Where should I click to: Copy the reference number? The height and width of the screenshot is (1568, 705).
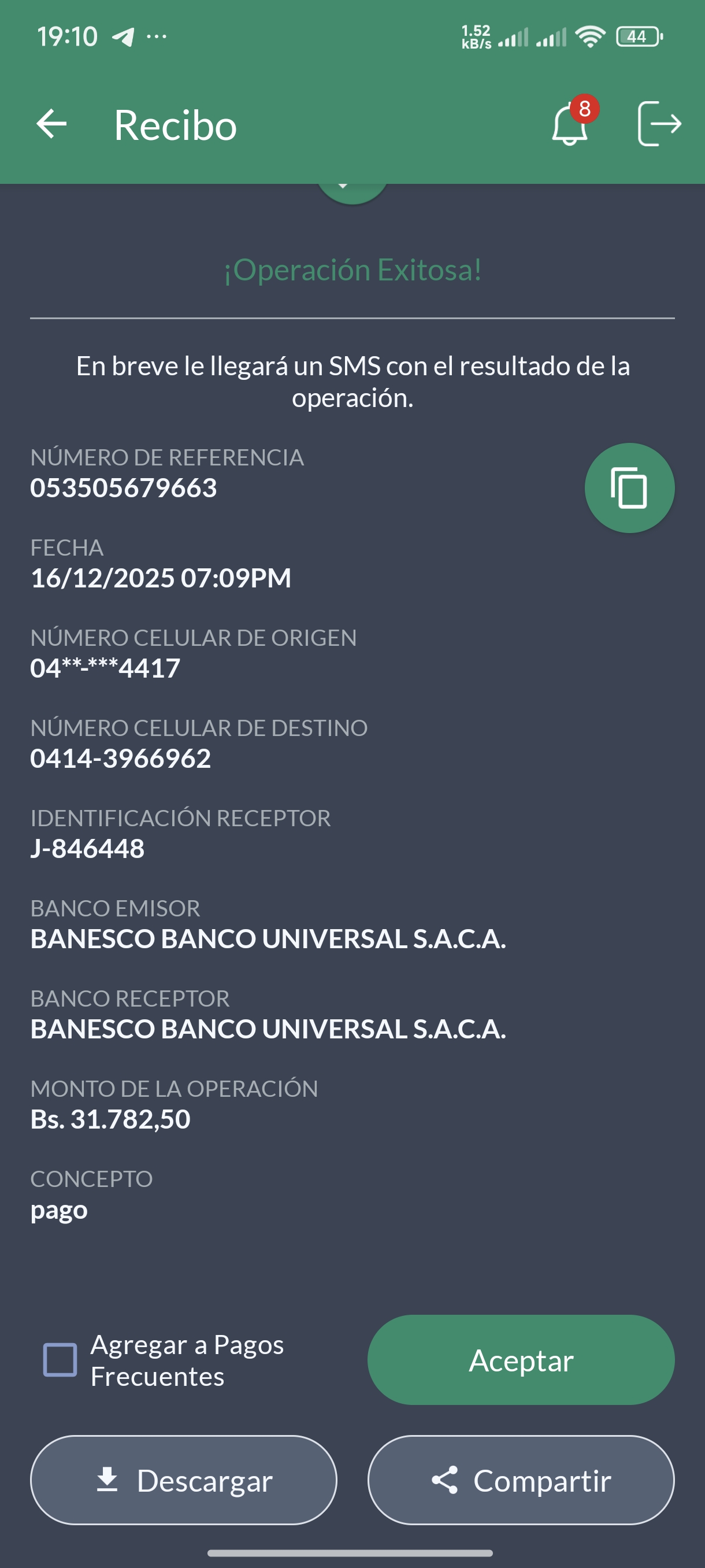(x=629, y=487)
